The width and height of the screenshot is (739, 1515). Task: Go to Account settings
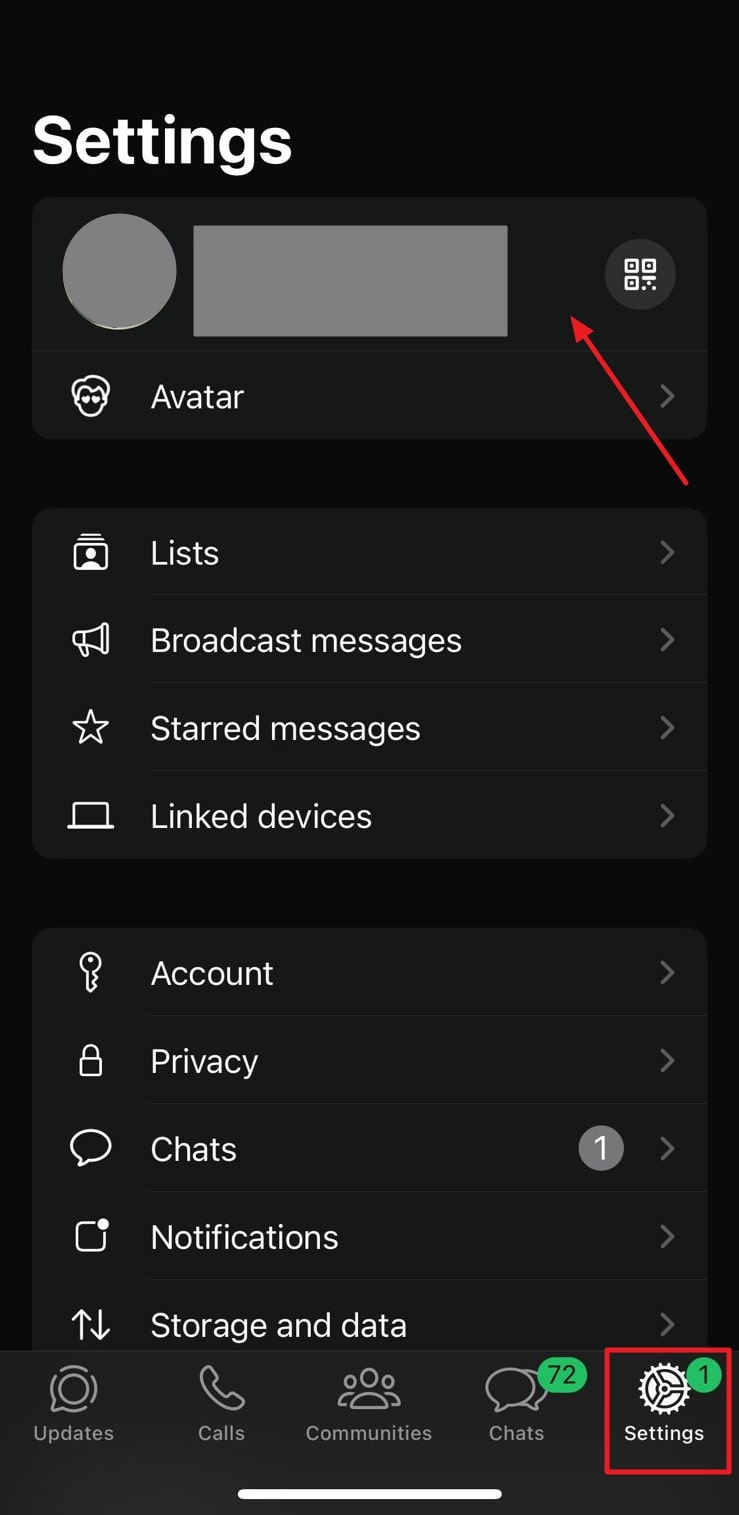point(369,973)
